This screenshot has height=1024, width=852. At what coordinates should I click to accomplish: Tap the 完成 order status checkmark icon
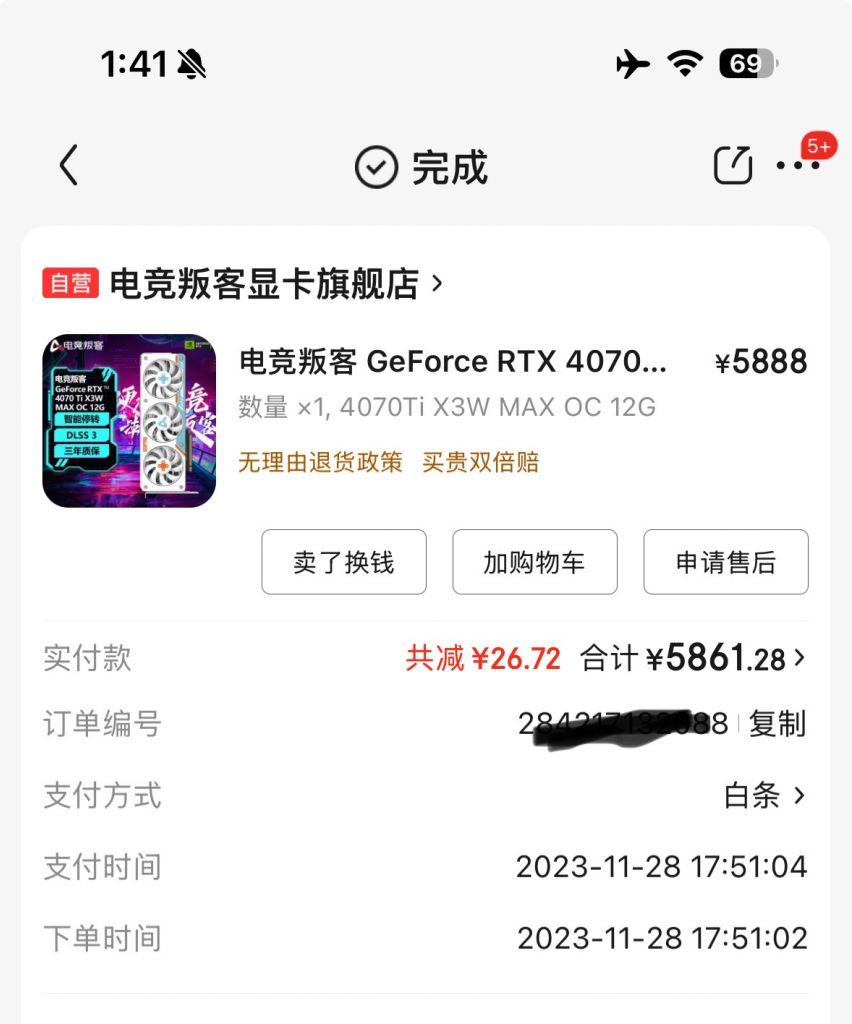(375, 167)
